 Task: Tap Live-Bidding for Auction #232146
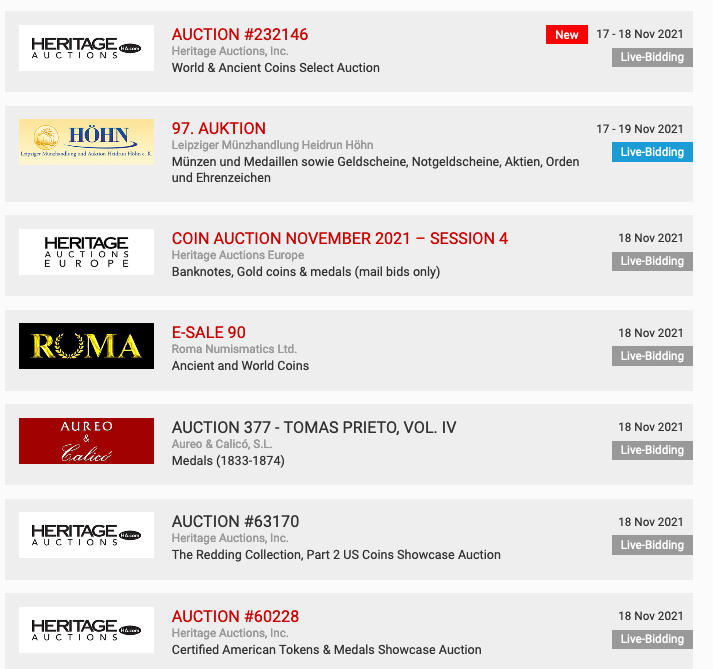tap(652, 57)
